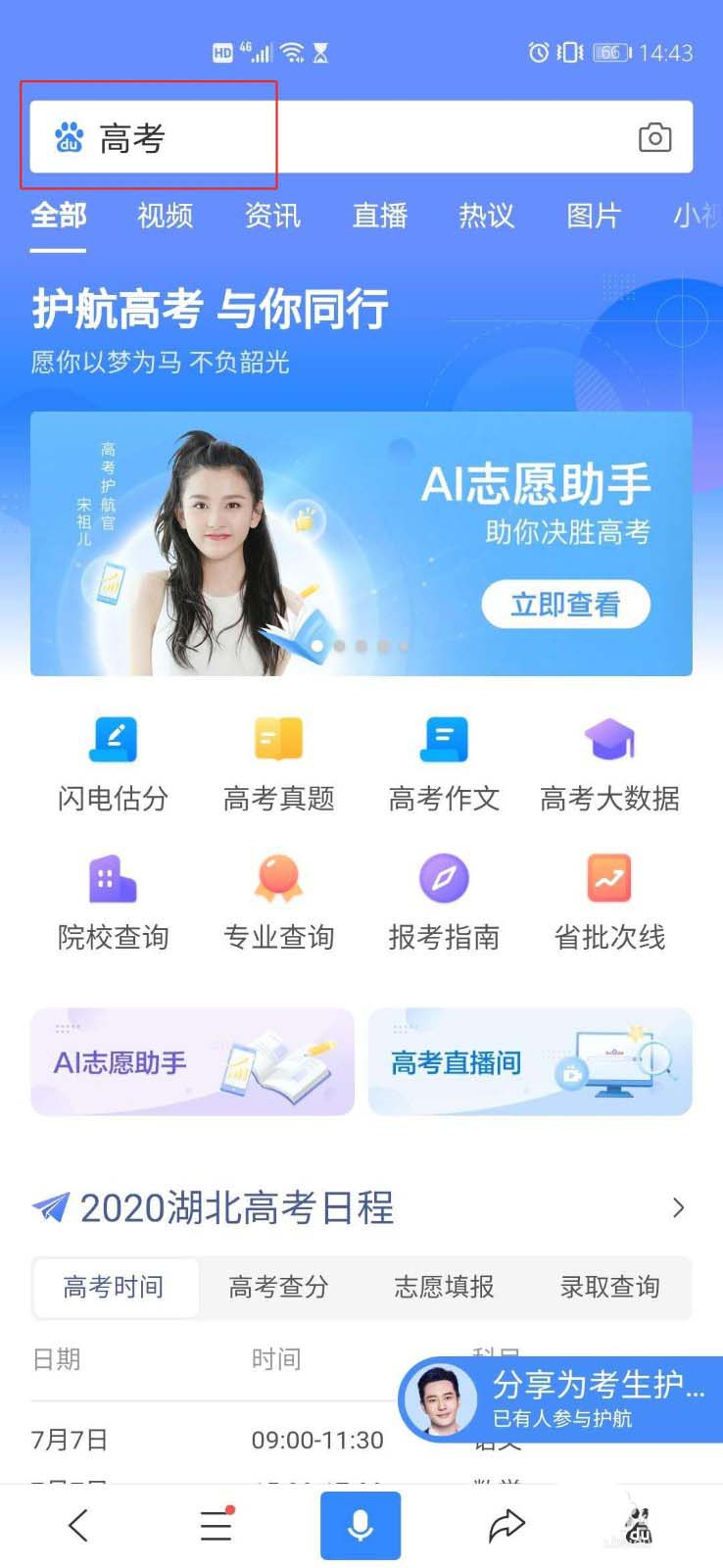Switch to the 资讯 tab

click(272, 216)
